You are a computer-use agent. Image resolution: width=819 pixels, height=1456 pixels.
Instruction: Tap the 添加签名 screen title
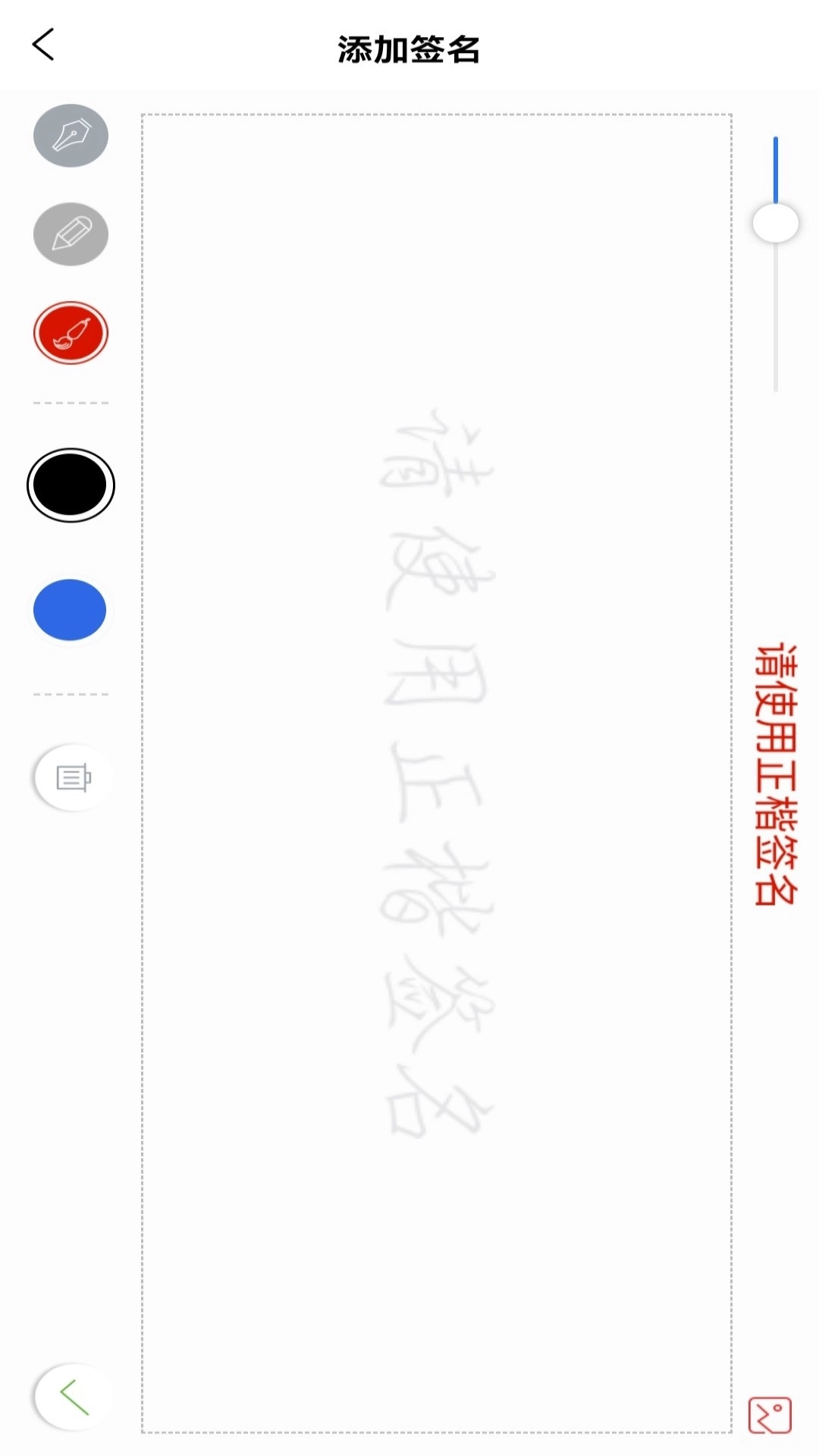click(x=409, y=47)
